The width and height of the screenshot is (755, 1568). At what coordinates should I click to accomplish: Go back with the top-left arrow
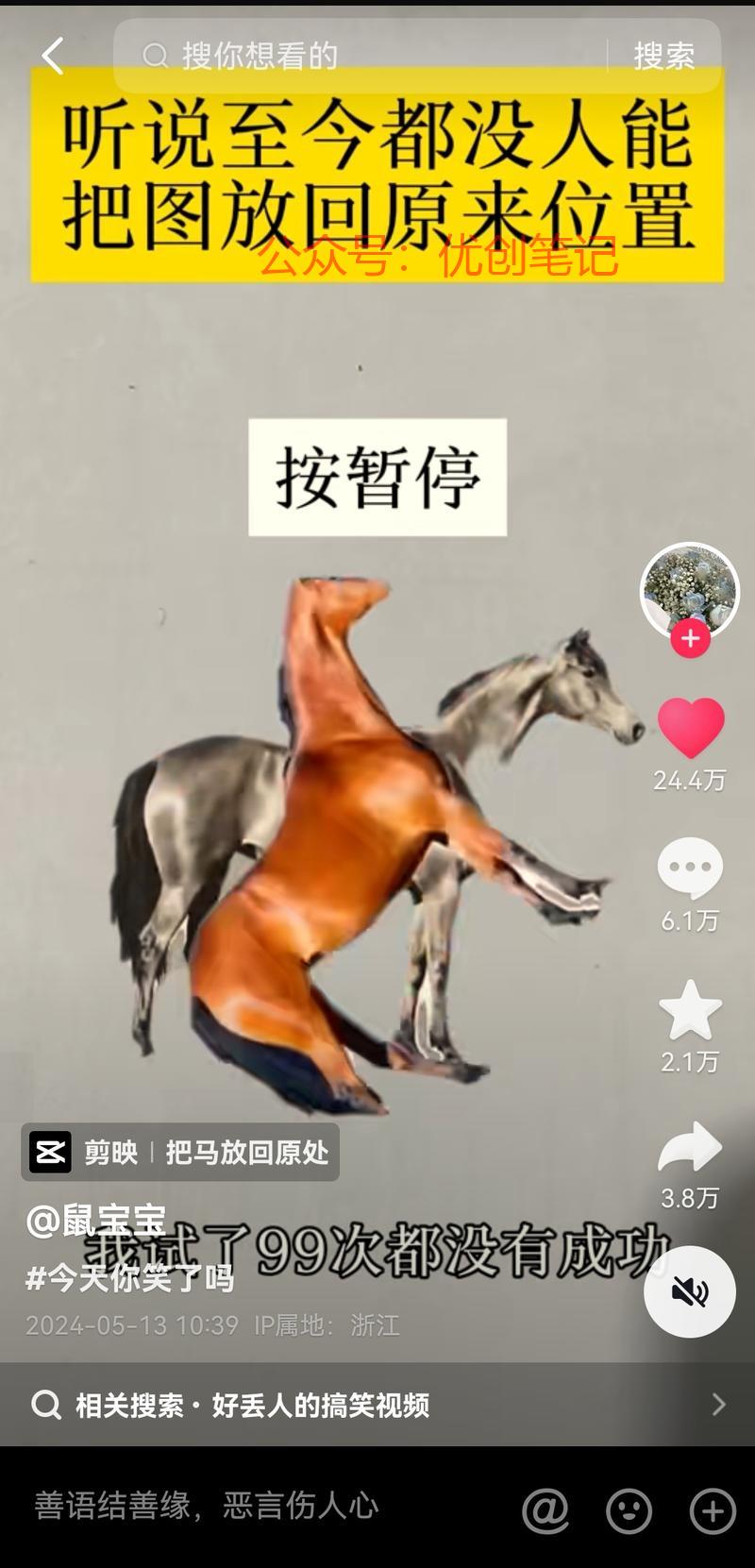pos(53,56)
